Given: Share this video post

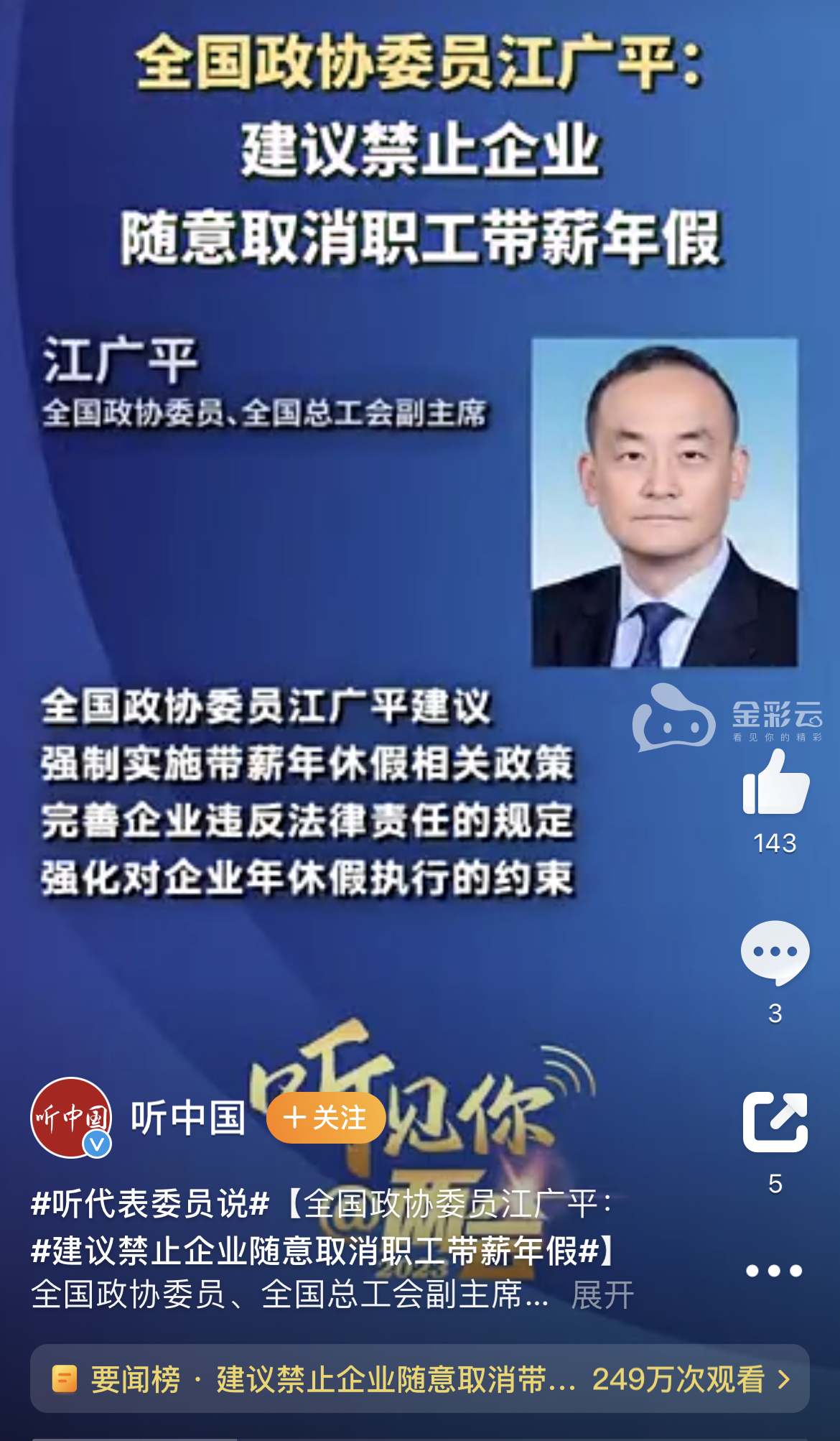Looking at the screenshot, I should 775,1122.
